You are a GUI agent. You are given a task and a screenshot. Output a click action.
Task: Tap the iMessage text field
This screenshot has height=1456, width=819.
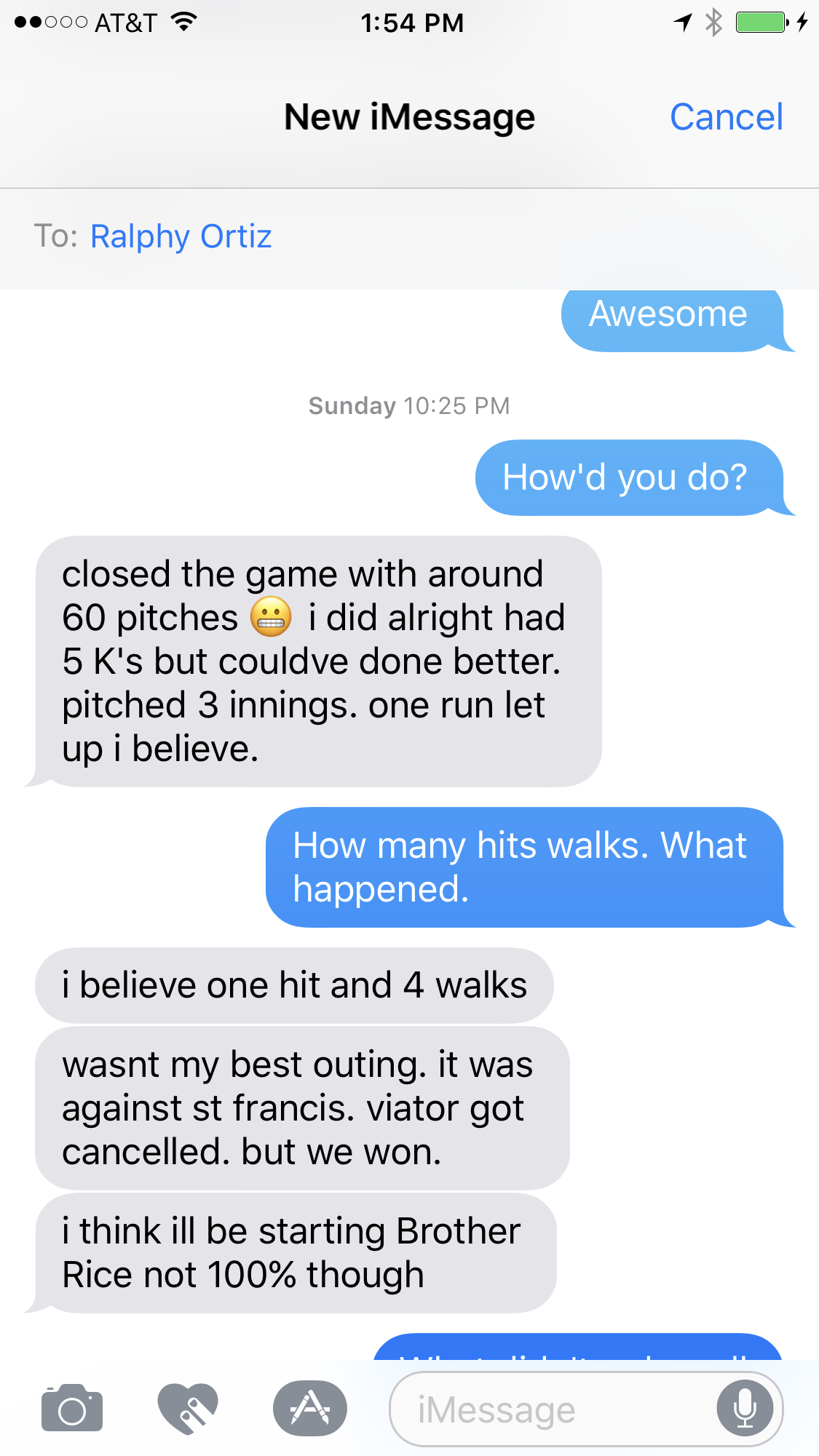(x=553, y=1409)
